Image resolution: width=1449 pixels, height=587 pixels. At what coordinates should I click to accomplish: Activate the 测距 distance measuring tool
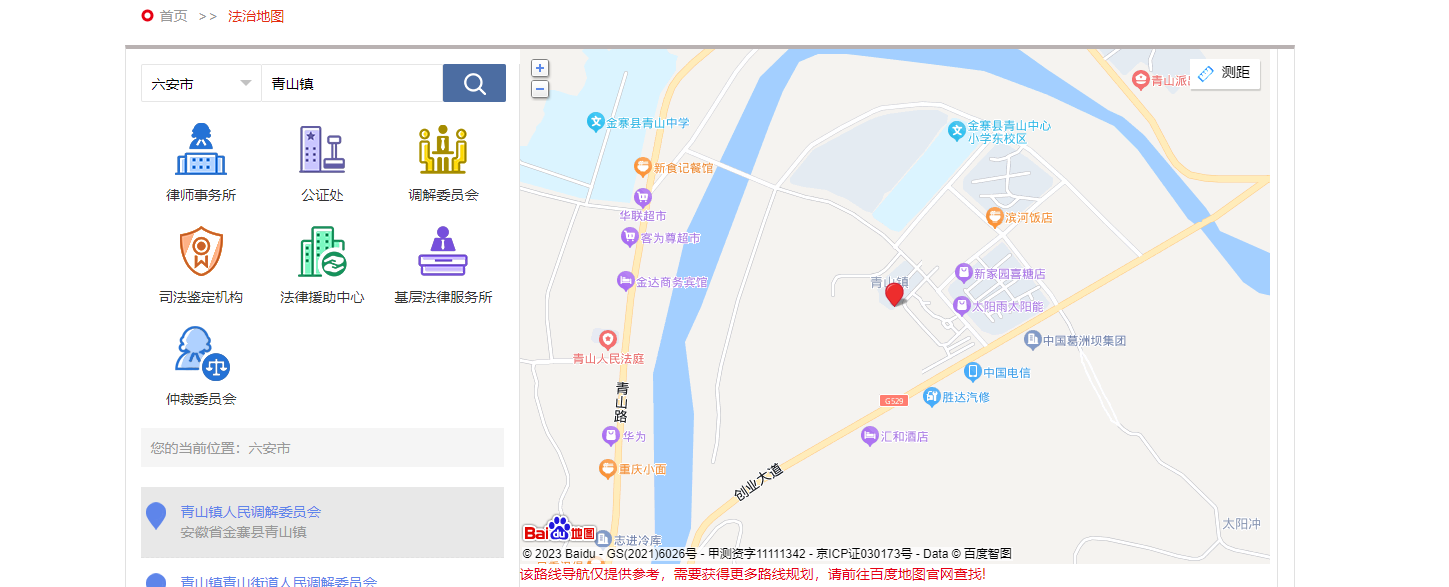[1225, 73]
